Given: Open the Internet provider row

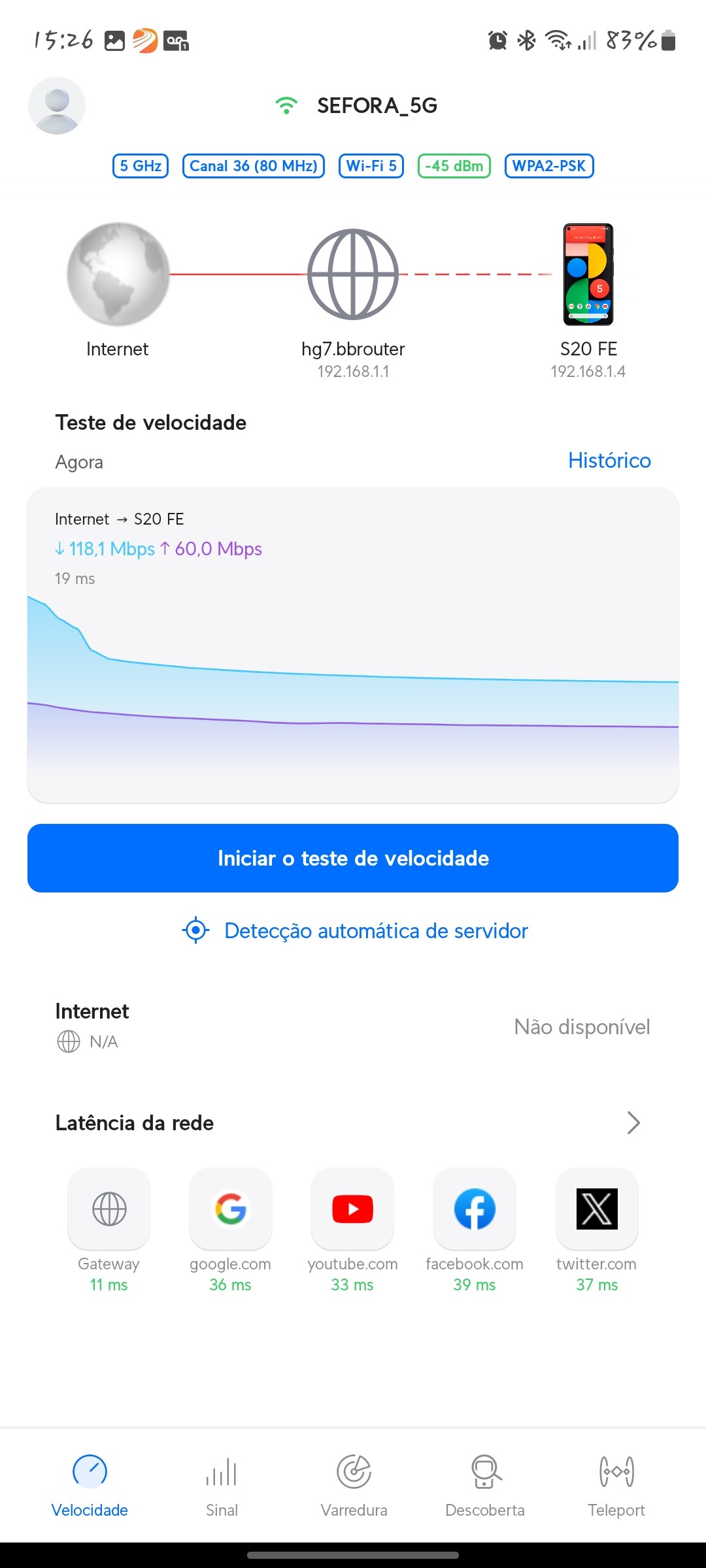Looking at the screenshot, I should pyautogui.click(x=353, y=1026).
